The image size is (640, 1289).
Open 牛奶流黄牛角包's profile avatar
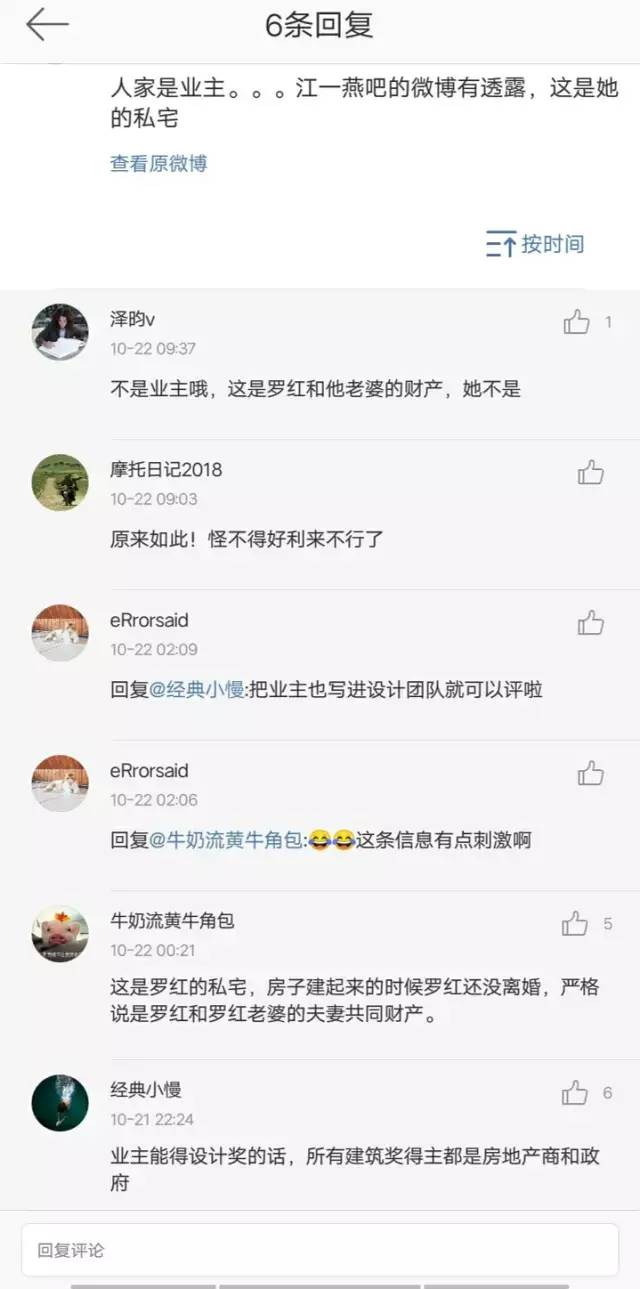pos(60,934)
